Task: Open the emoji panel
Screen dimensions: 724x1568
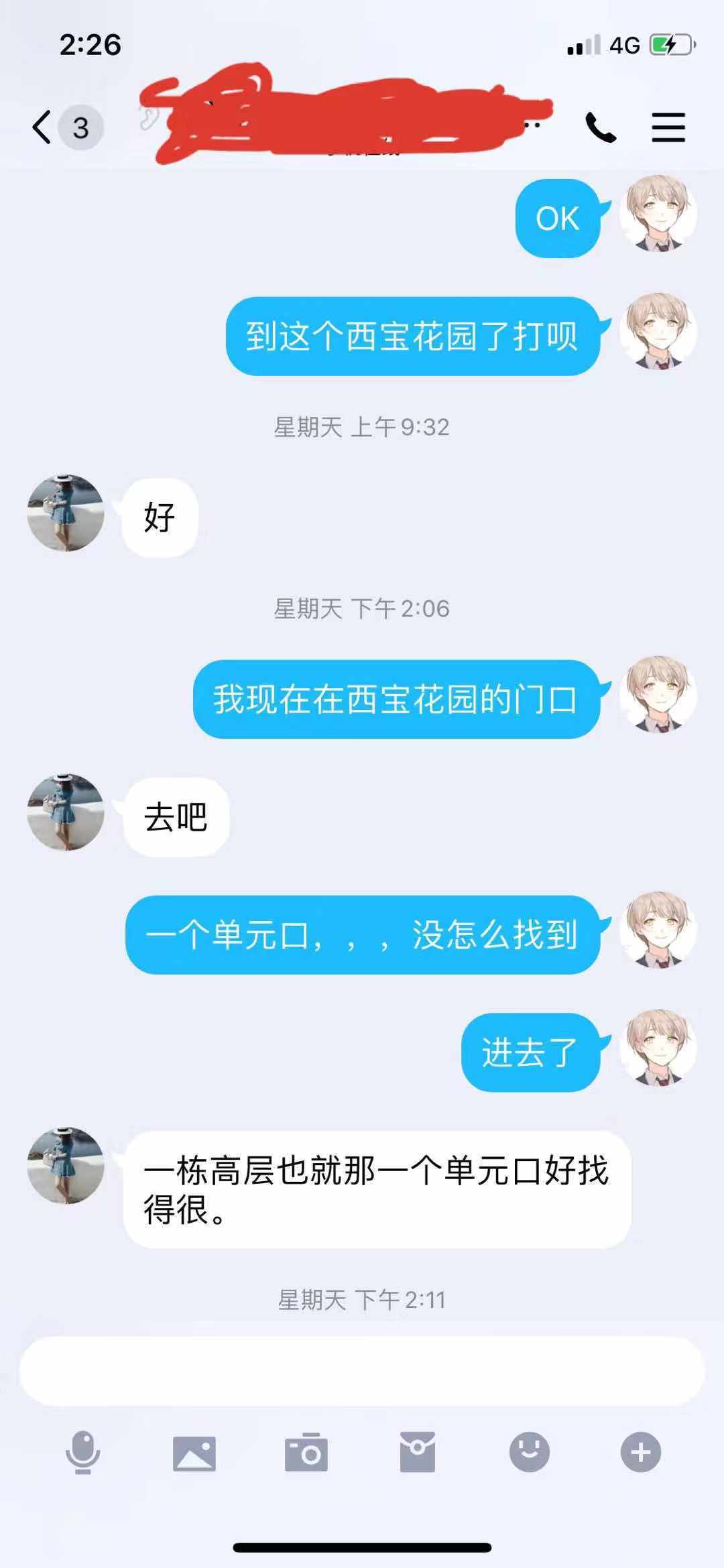Action: click(529, 1453)
